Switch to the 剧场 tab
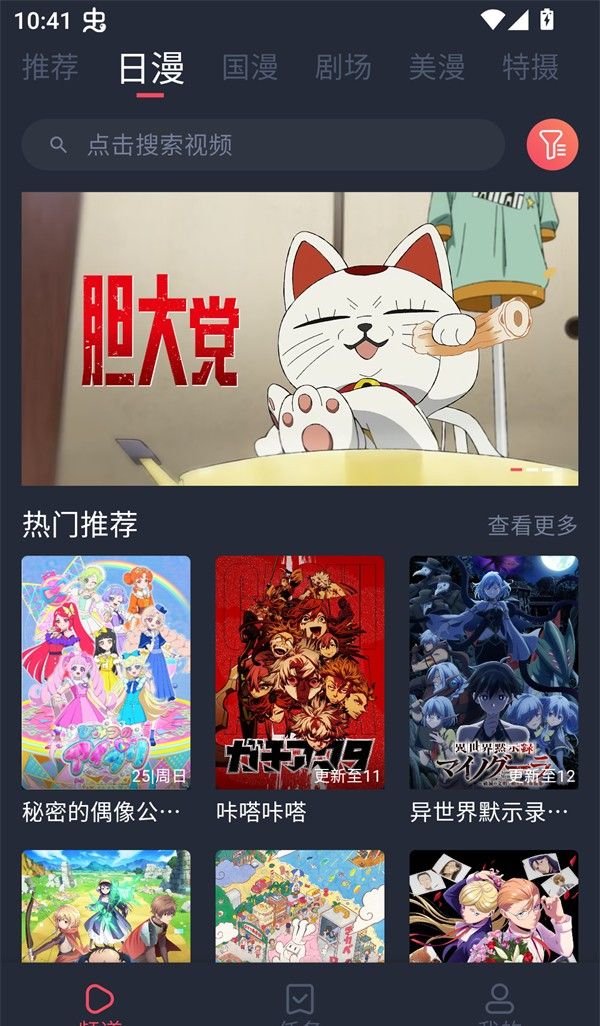 [343, 67]
